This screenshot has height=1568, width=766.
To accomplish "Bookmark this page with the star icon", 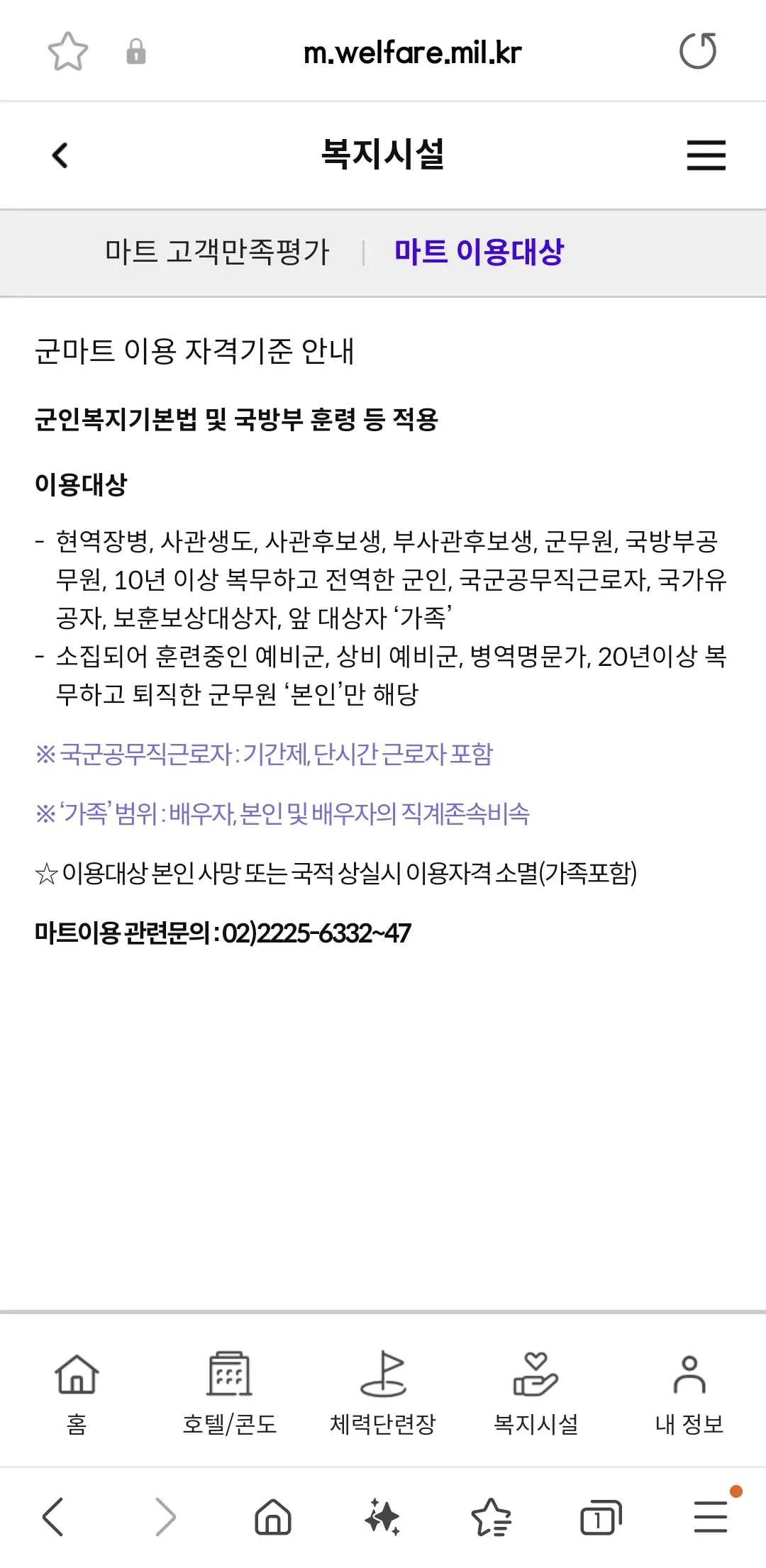I will click(68, 52).
